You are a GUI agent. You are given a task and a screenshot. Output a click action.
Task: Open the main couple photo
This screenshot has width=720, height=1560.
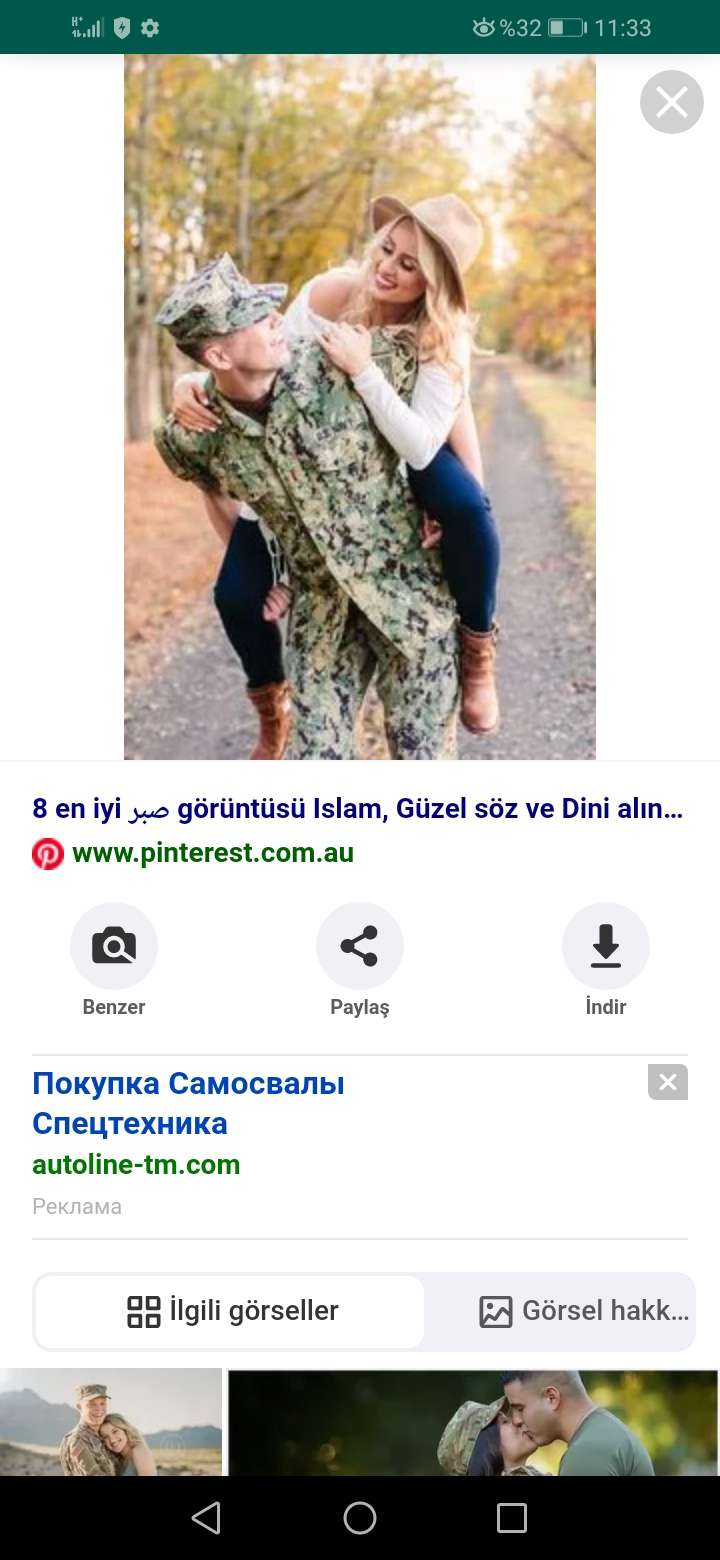360,407
